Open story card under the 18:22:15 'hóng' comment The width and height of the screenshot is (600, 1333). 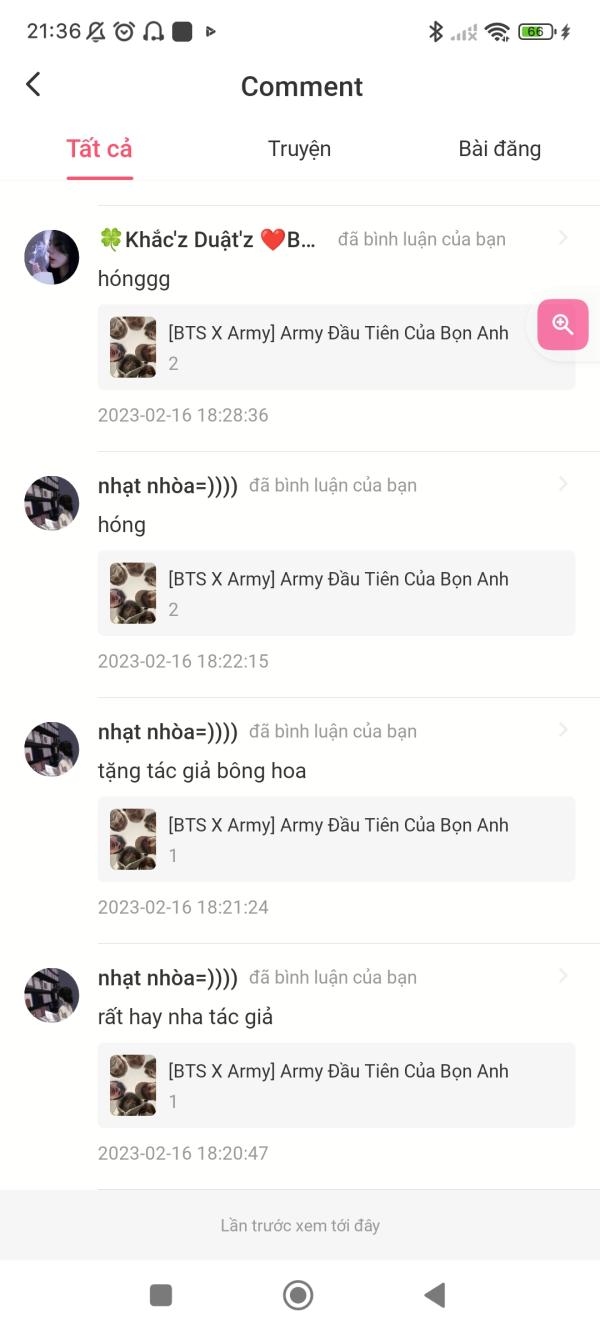coord(336,593)
